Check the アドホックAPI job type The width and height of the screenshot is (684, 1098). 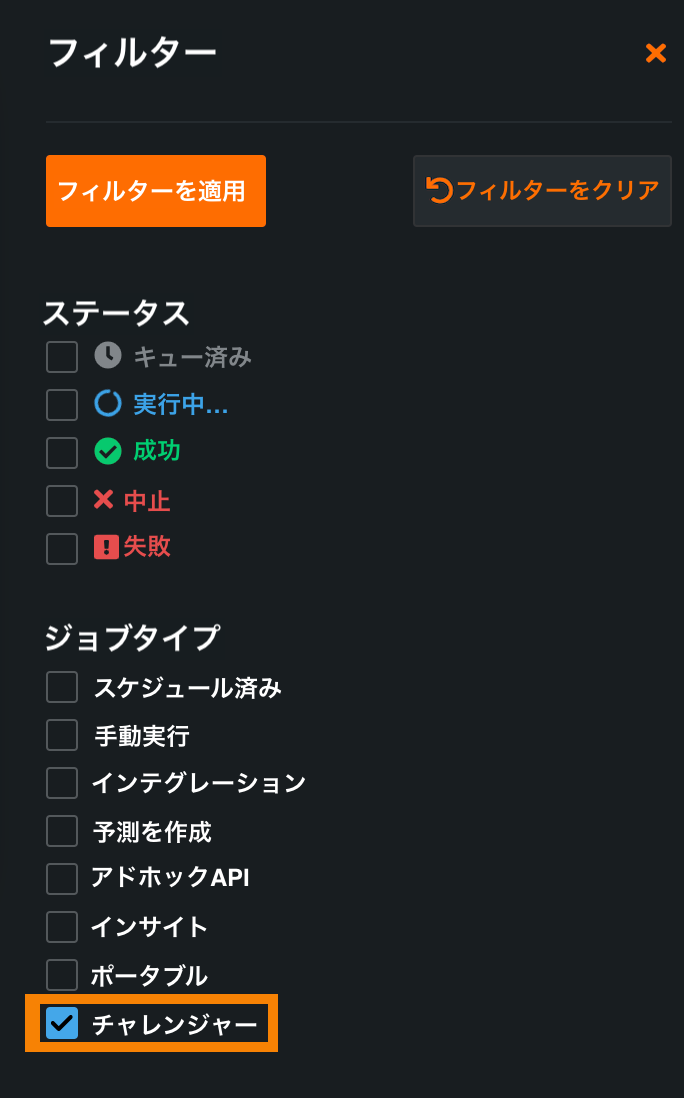pyautogui.click(x=62, y=878)
